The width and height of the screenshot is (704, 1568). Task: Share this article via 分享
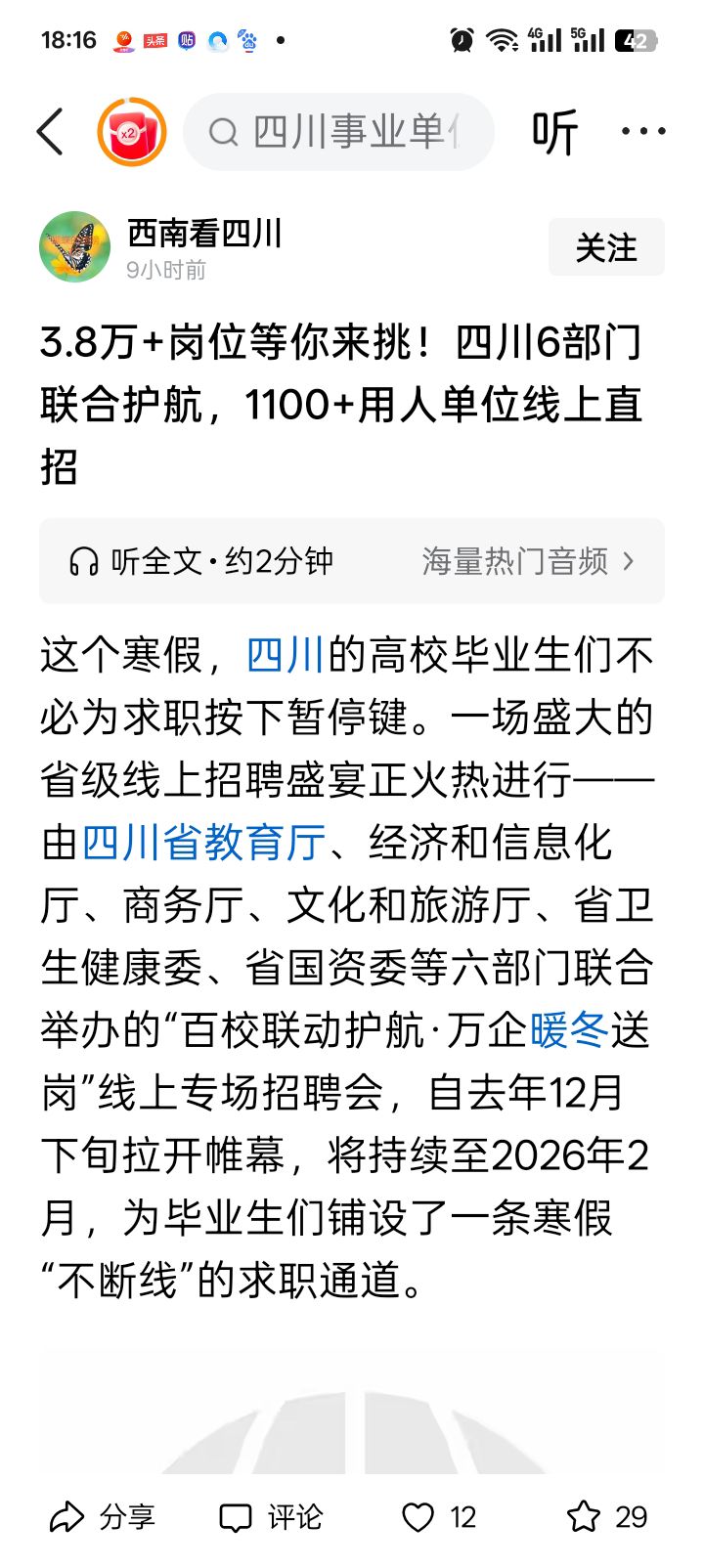point(103,1516)
